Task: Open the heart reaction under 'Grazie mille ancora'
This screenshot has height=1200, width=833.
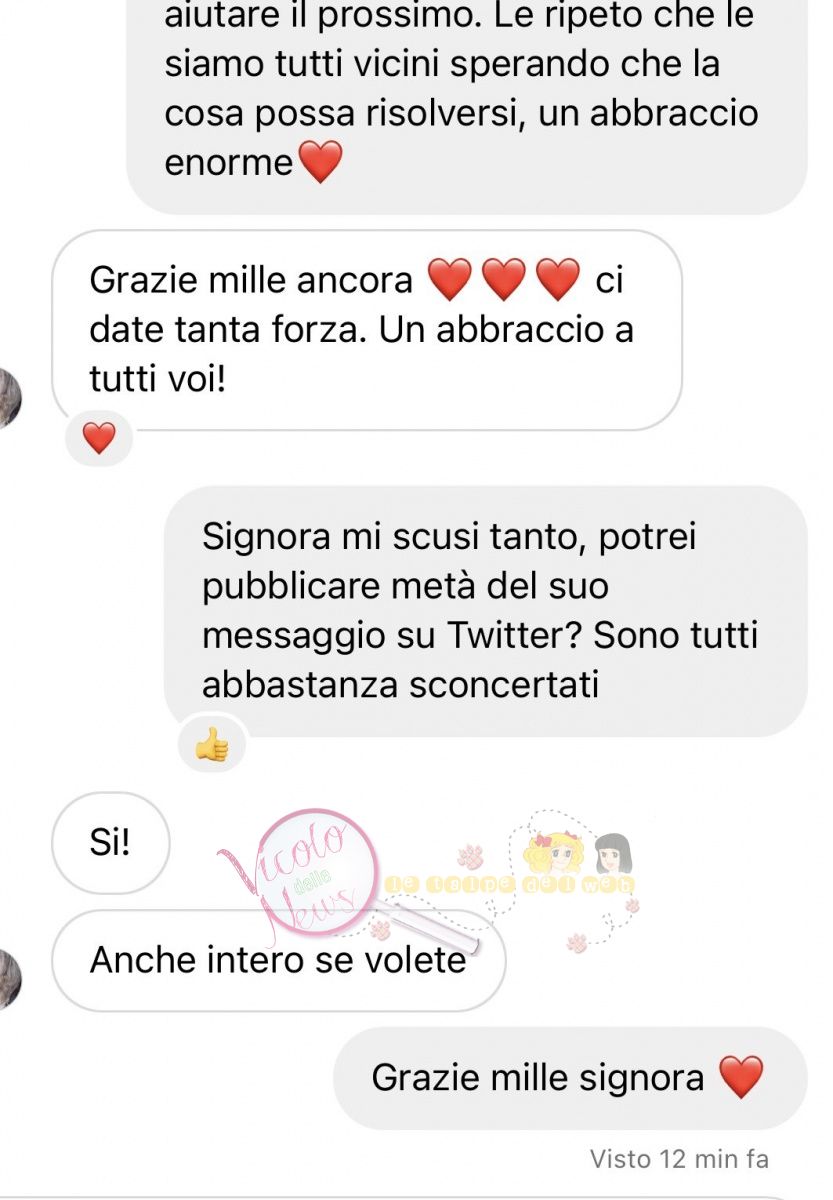Action: point(98,437)
